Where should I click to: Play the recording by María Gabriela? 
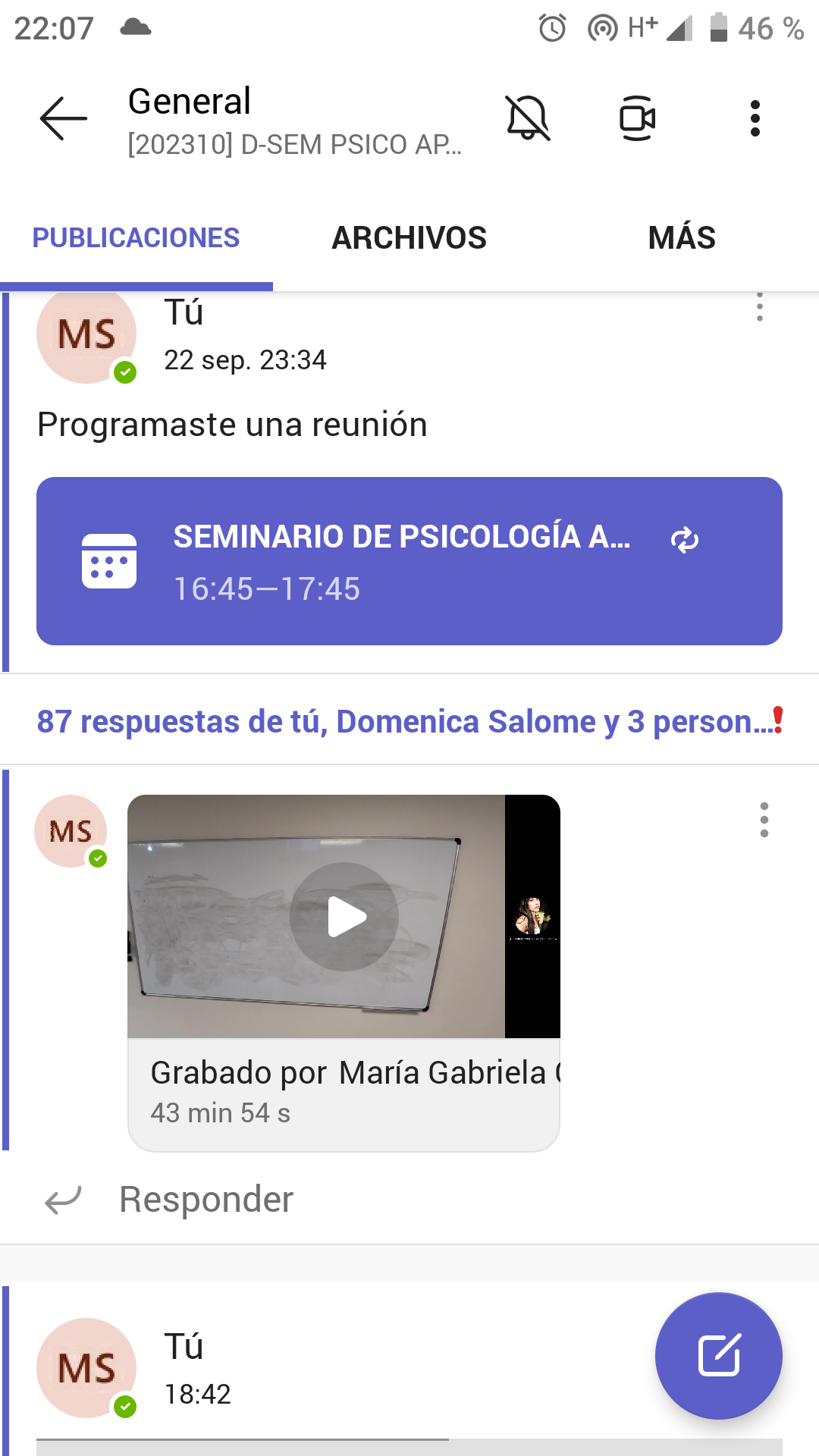[344, 917]
